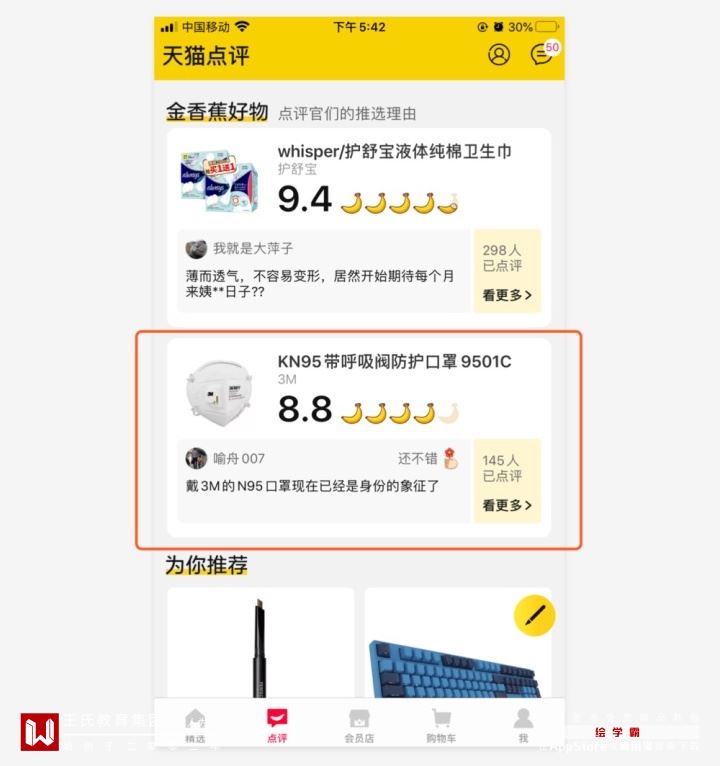Go to the 会员店 tab

click(359, 725)
